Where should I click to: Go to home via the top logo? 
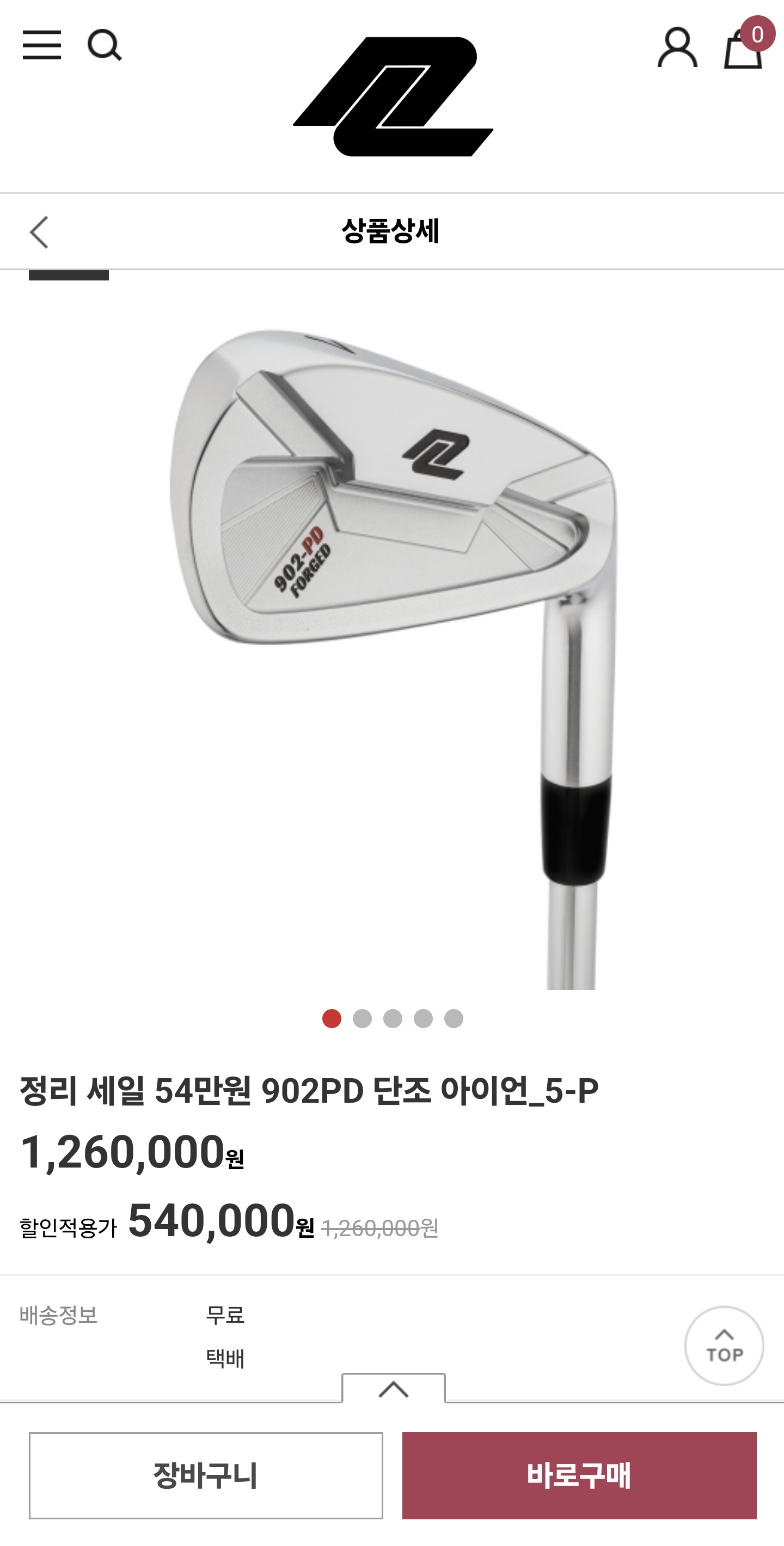tap(393, 96)
